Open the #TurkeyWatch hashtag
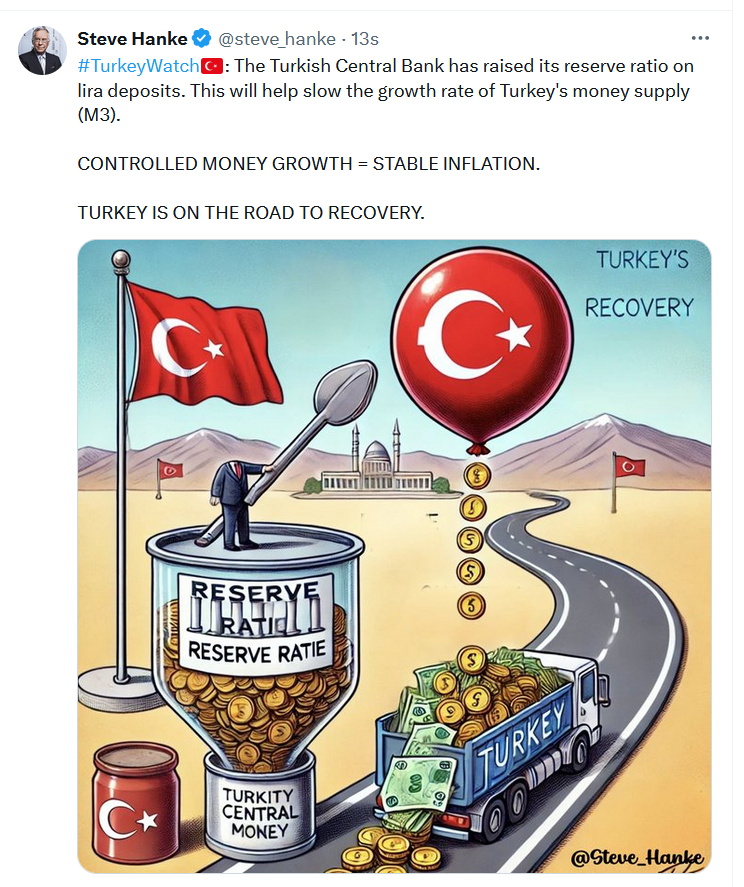Viewport: 744px width, 887px height. click(138, 66)
